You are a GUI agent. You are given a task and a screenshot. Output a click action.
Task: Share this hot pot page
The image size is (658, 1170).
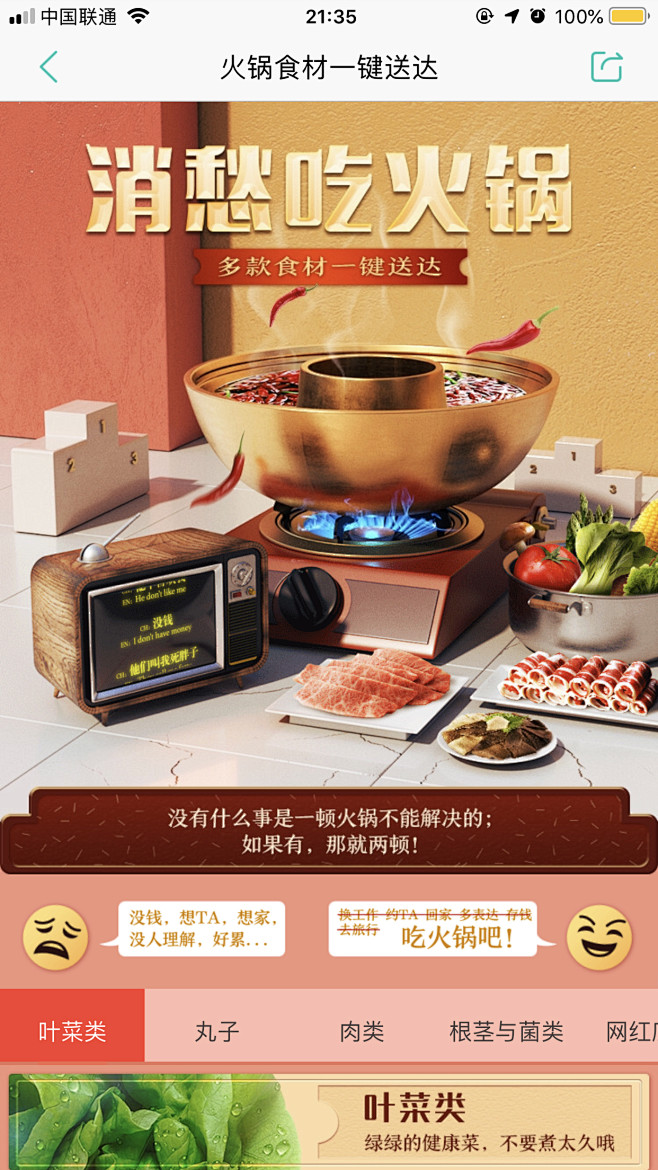607,67
